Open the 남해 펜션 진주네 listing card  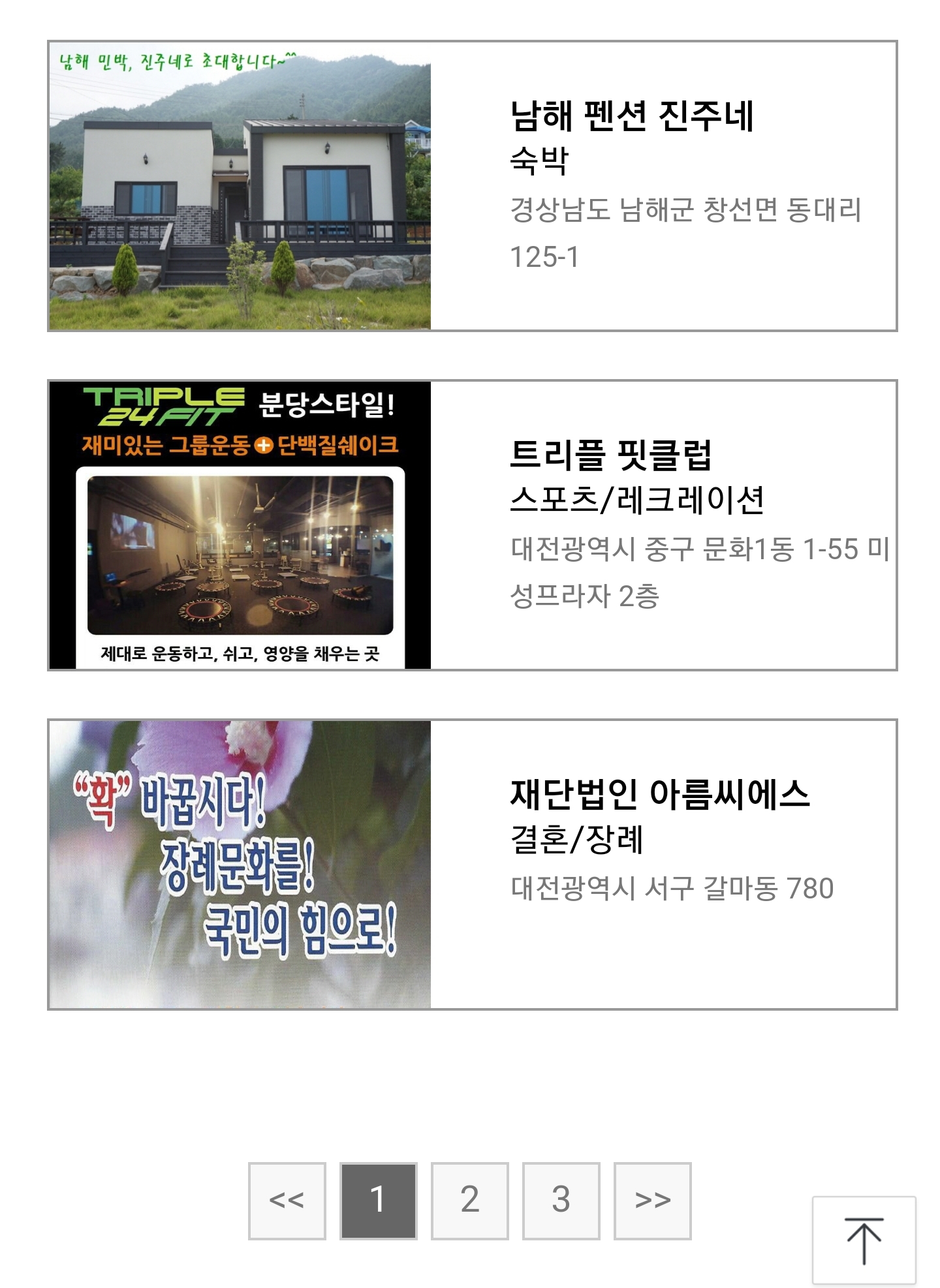coord(472,186)
